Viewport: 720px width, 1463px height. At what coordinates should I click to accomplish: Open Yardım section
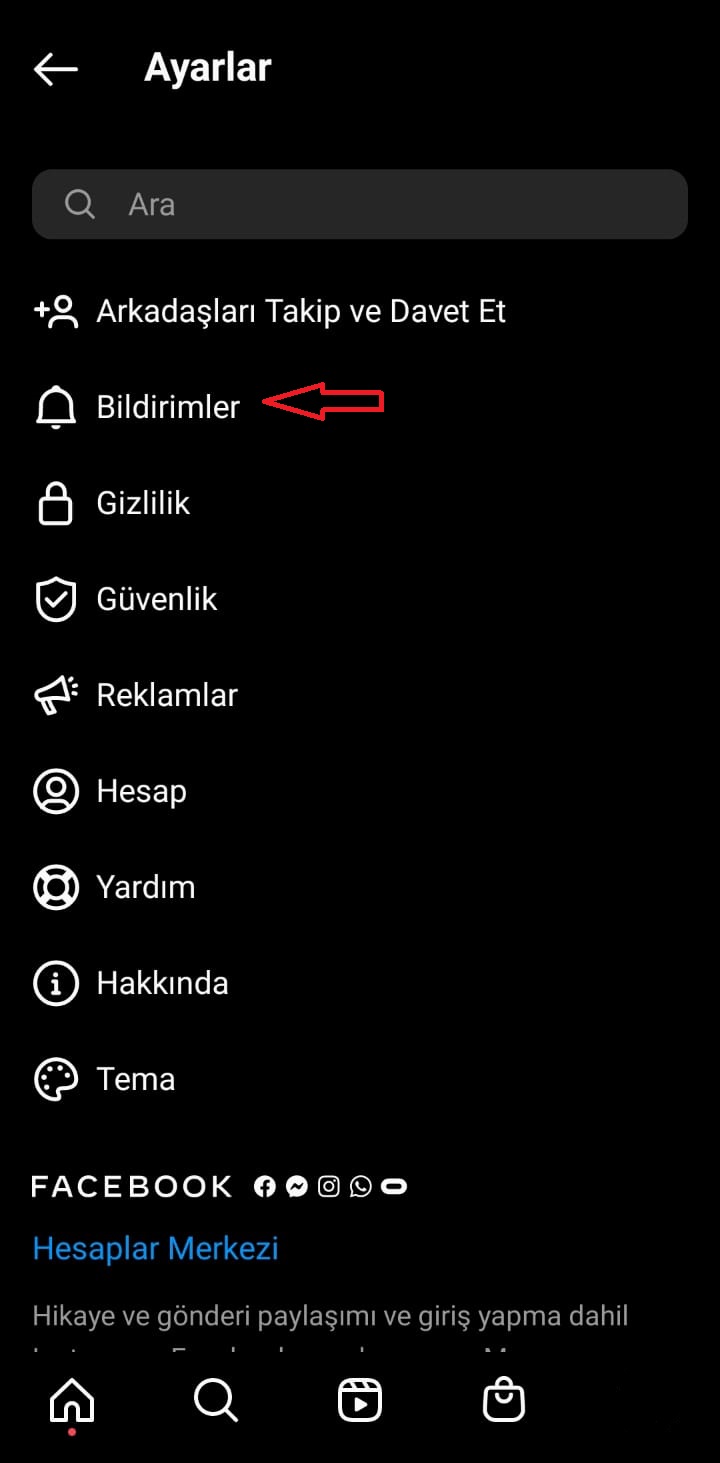(145, 887)
